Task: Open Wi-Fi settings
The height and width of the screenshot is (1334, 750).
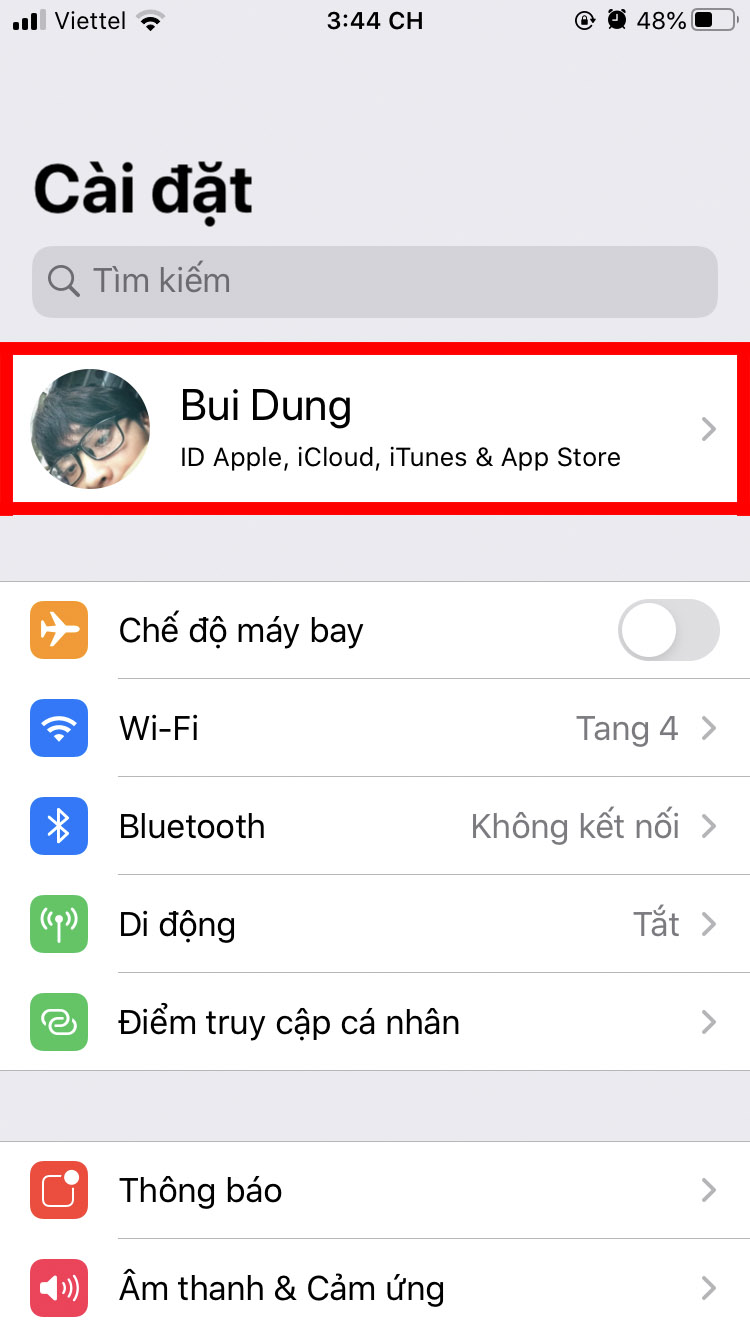Action: click(374, 728)
